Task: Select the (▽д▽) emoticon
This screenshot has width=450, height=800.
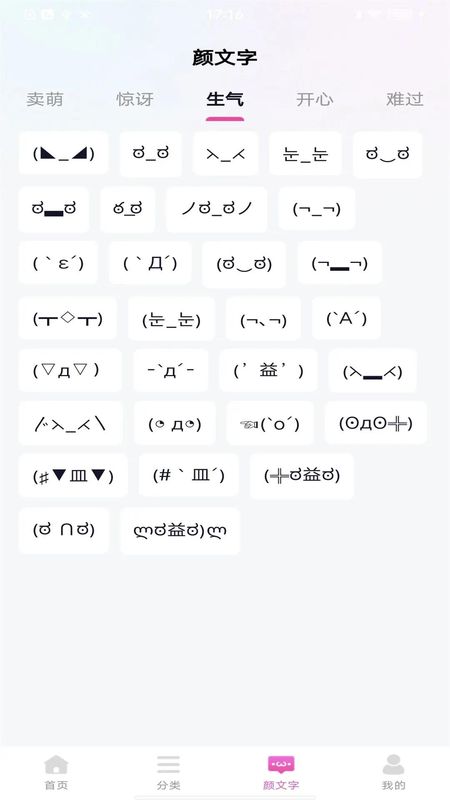Action: pos(70,371)
